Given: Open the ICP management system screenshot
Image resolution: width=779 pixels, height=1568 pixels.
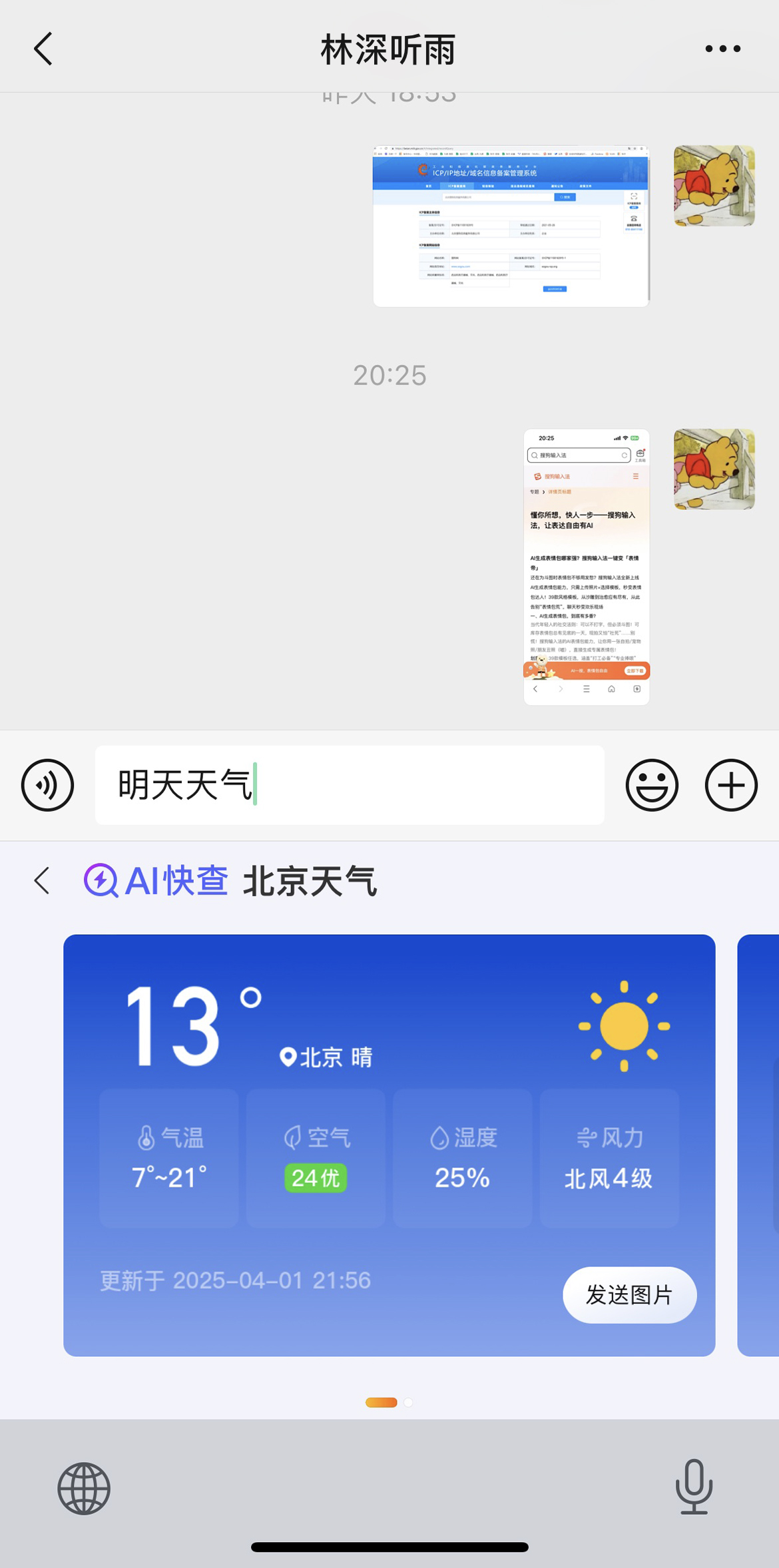Looking at the screenshot, I should click(x=511, y=226).
